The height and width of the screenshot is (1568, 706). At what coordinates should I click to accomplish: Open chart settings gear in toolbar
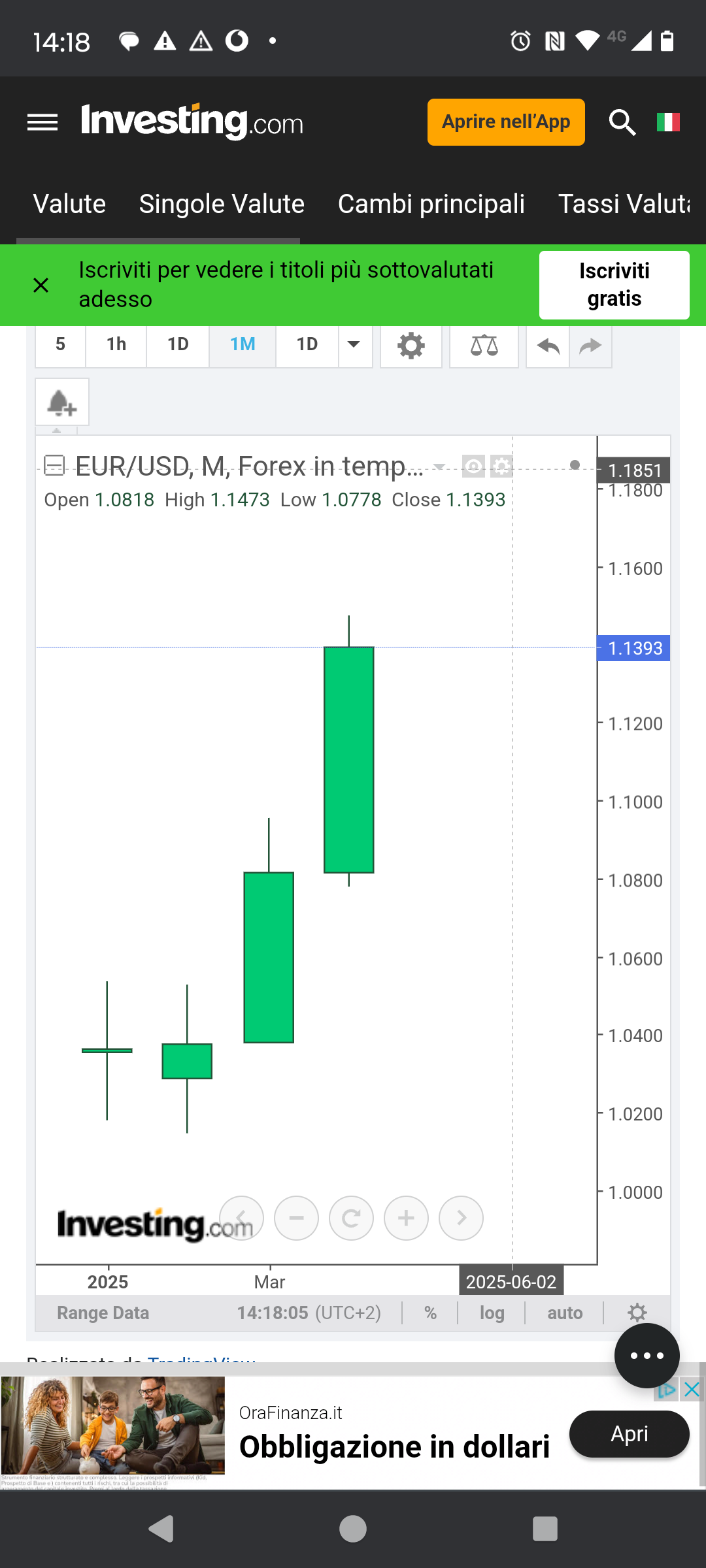click(411, 346)
